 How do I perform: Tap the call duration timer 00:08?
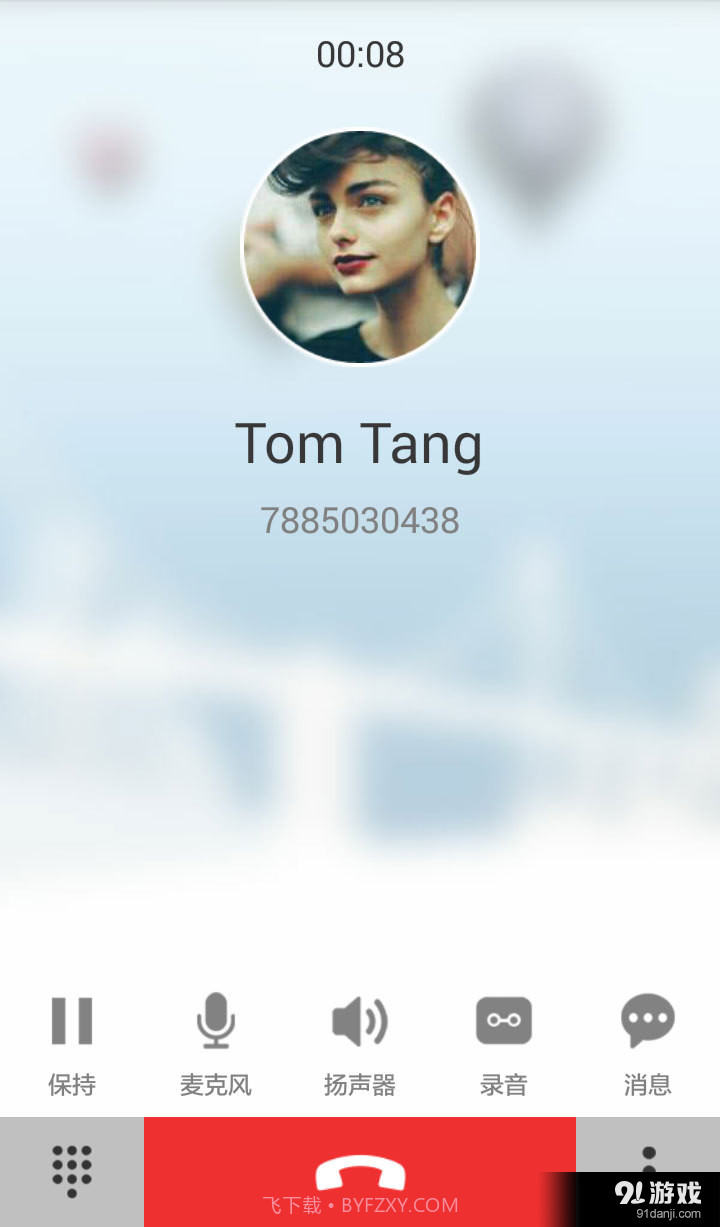[x=360, y=56]
